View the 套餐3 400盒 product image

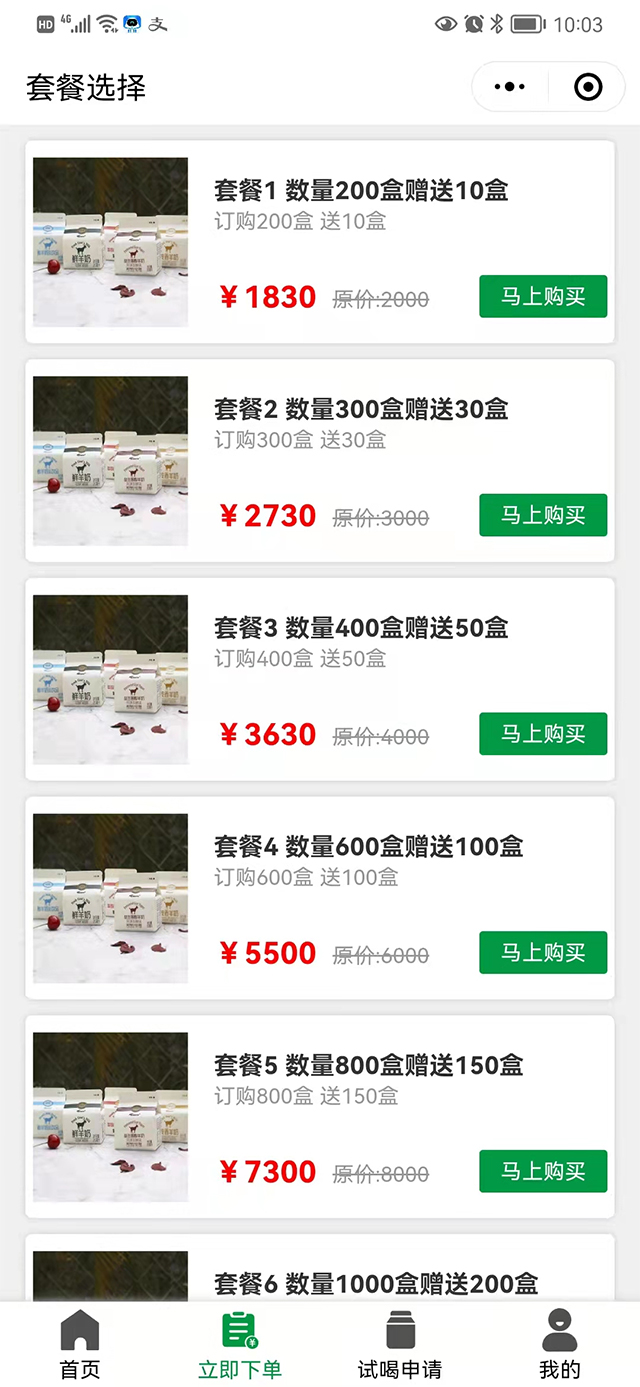pyautogui.click(x=111, y=680)
